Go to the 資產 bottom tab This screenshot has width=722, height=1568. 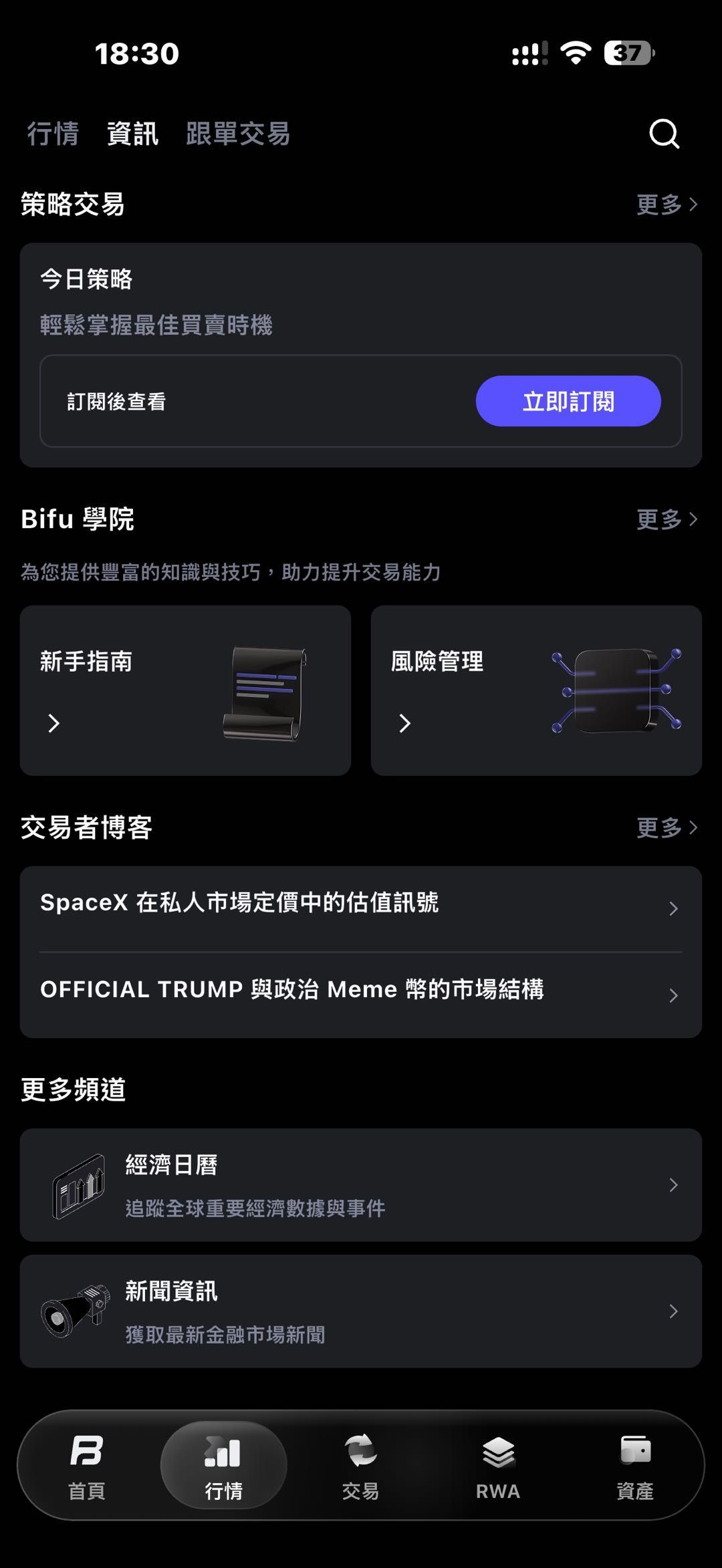tap(635, 1466)
